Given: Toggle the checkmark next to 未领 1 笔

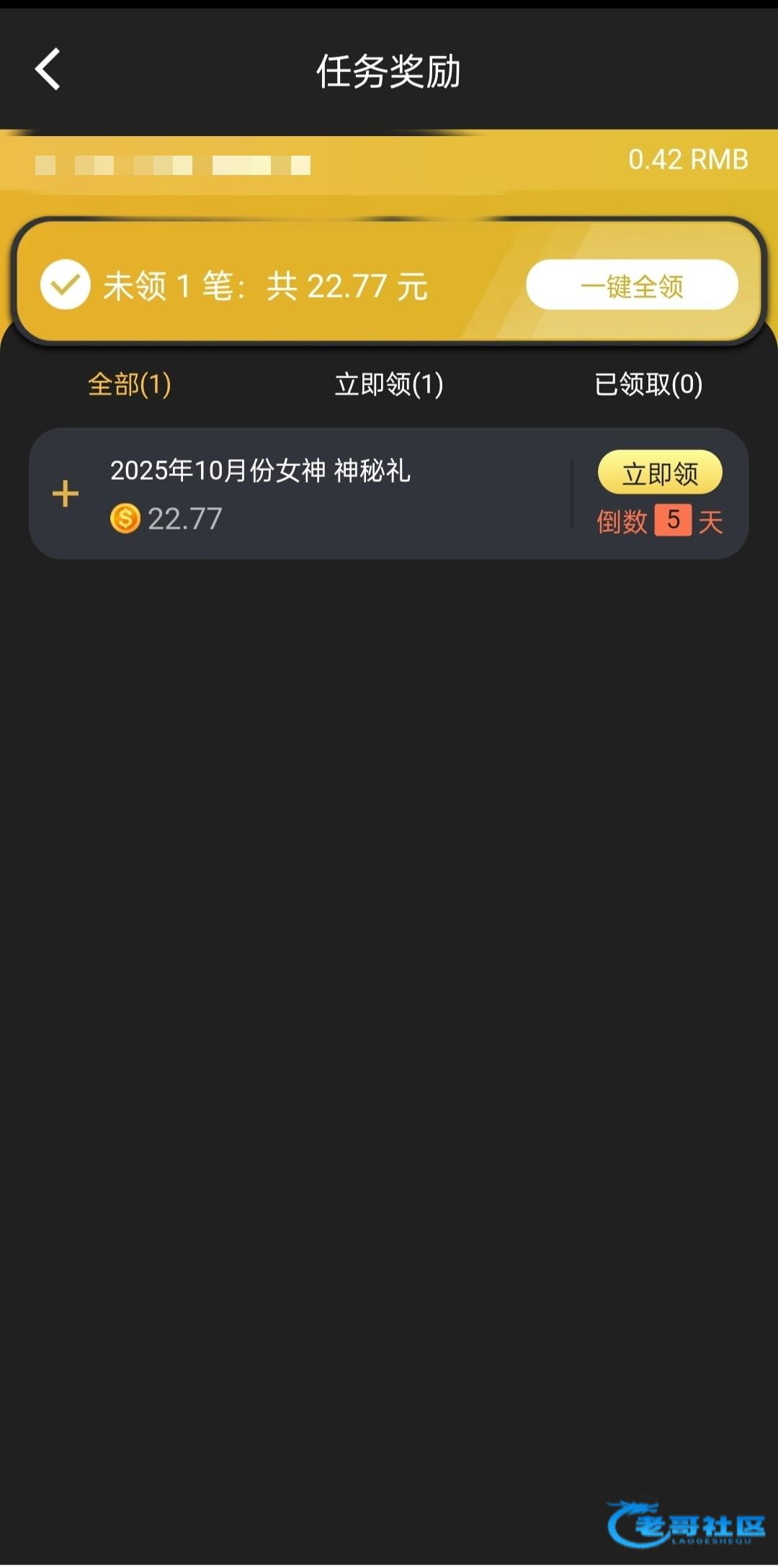Looking at the screenshot, I should (x=65, y=285).
